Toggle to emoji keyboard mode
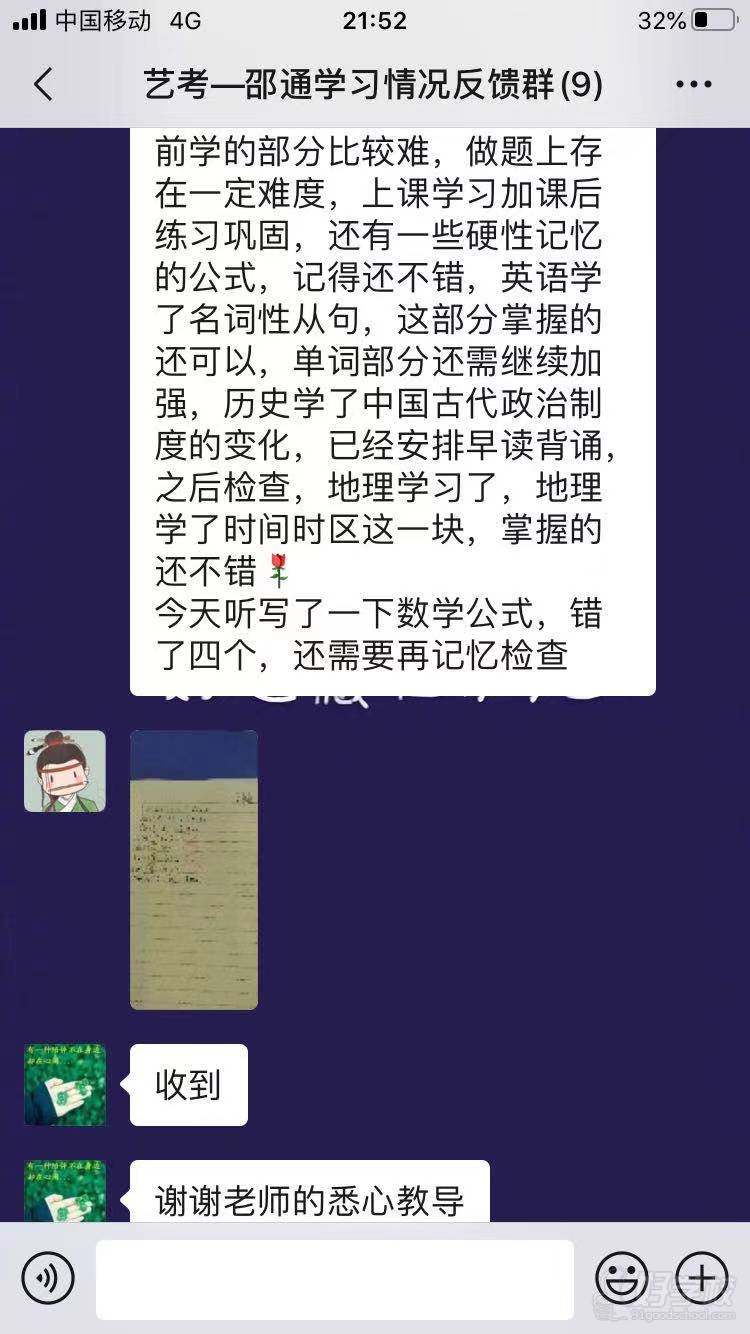The width and height of the screenshot is (750, 1334). 621,1278
